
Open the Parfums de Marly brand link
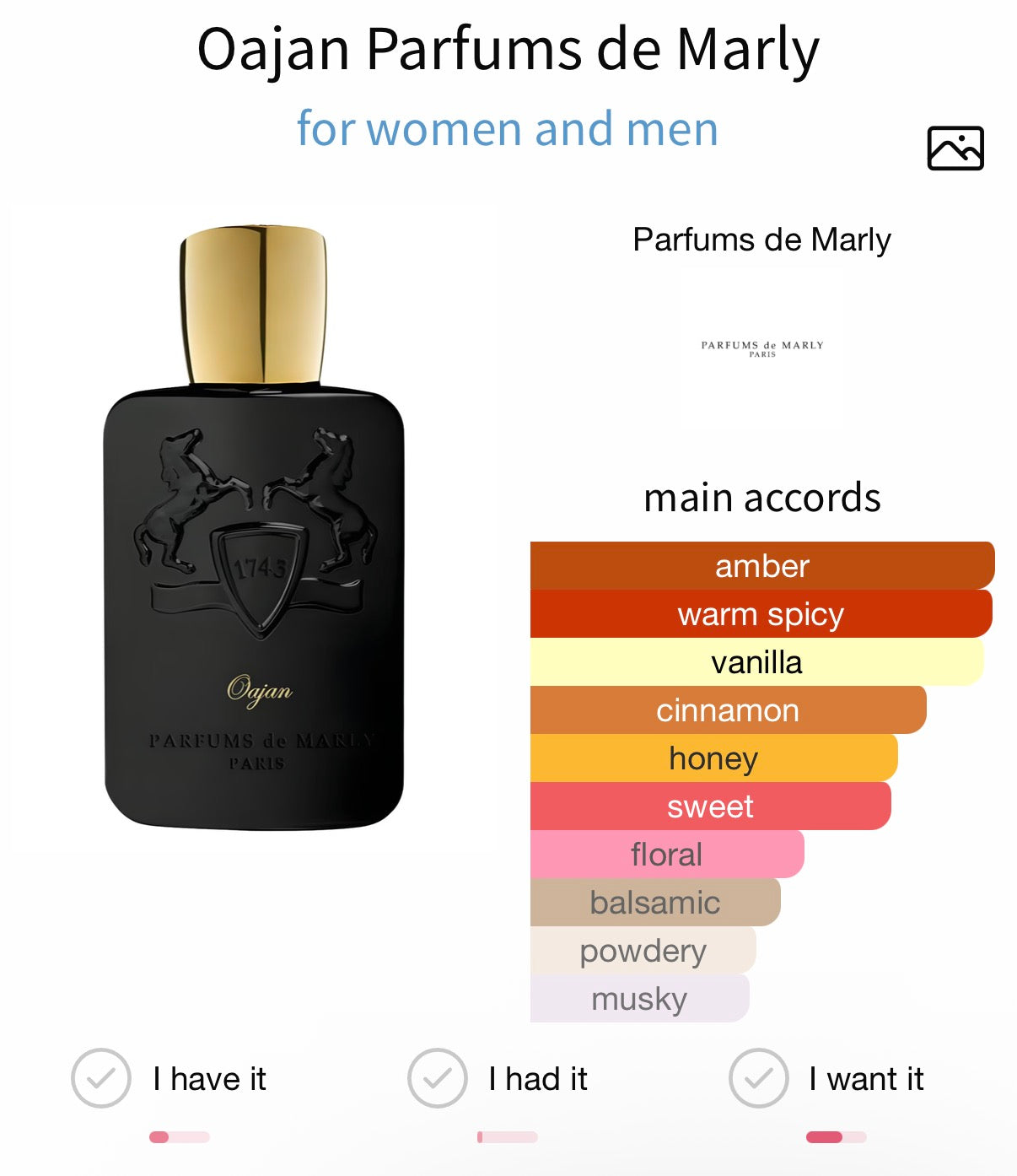tap(761, 240)
